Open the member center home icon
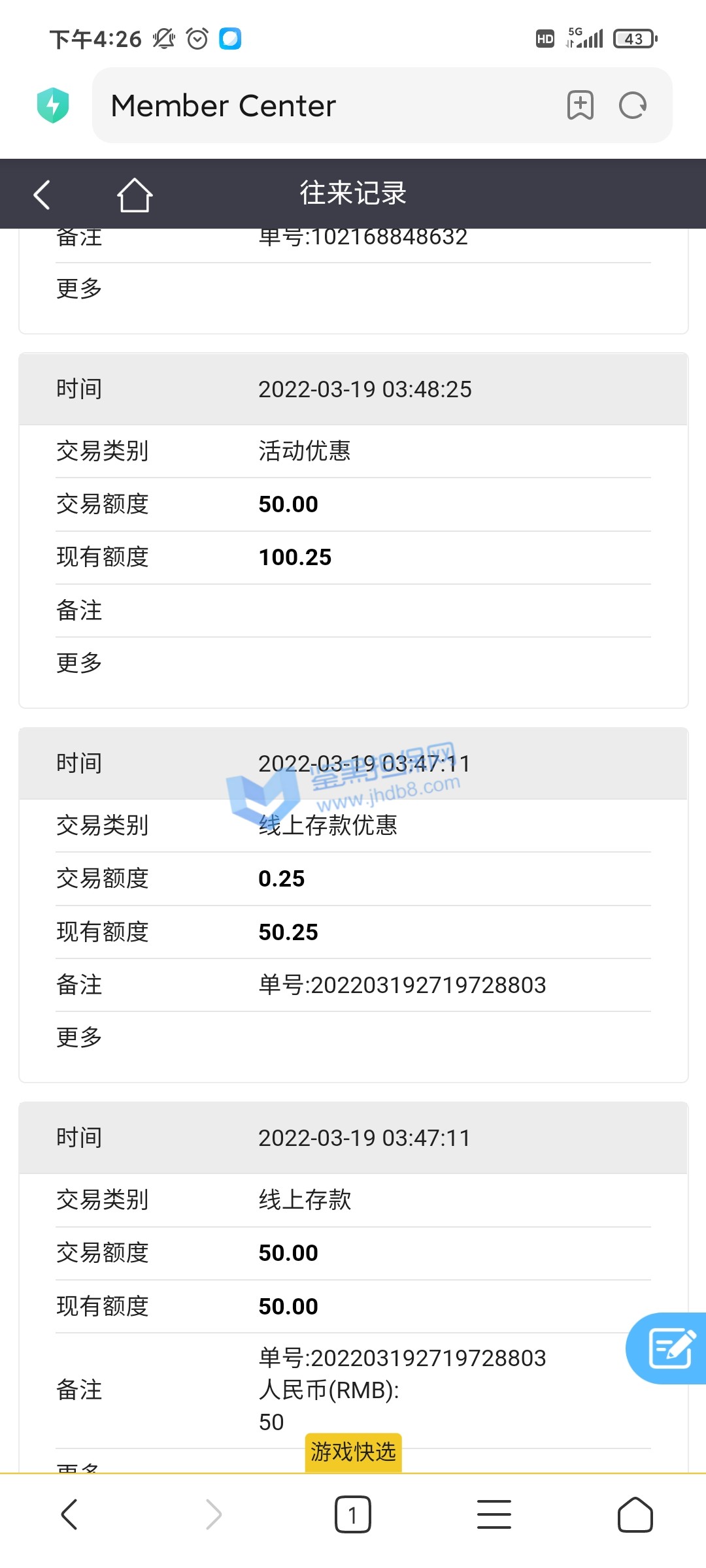706x1568 pixels. [x=135, y=195]
